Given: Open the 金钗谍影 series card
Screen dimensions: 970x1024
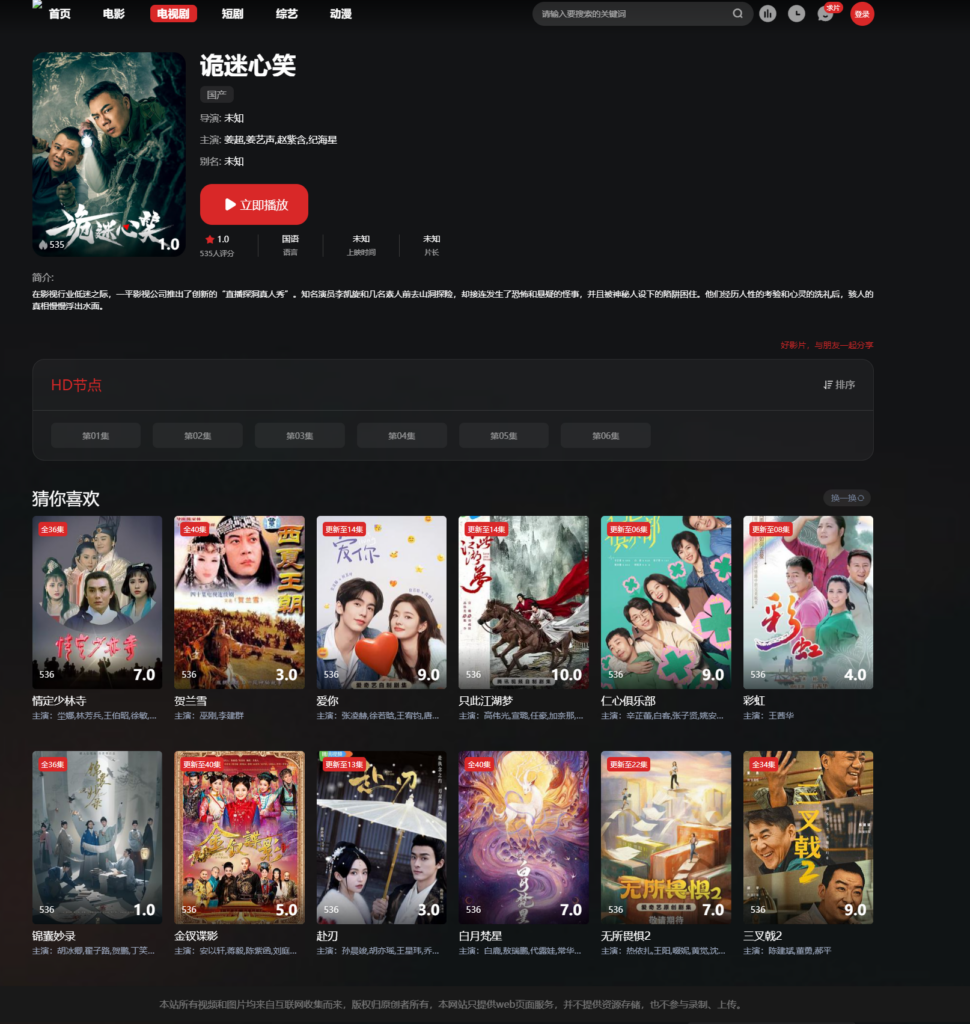Looking at the screenshot, I should tap(239, 837).
